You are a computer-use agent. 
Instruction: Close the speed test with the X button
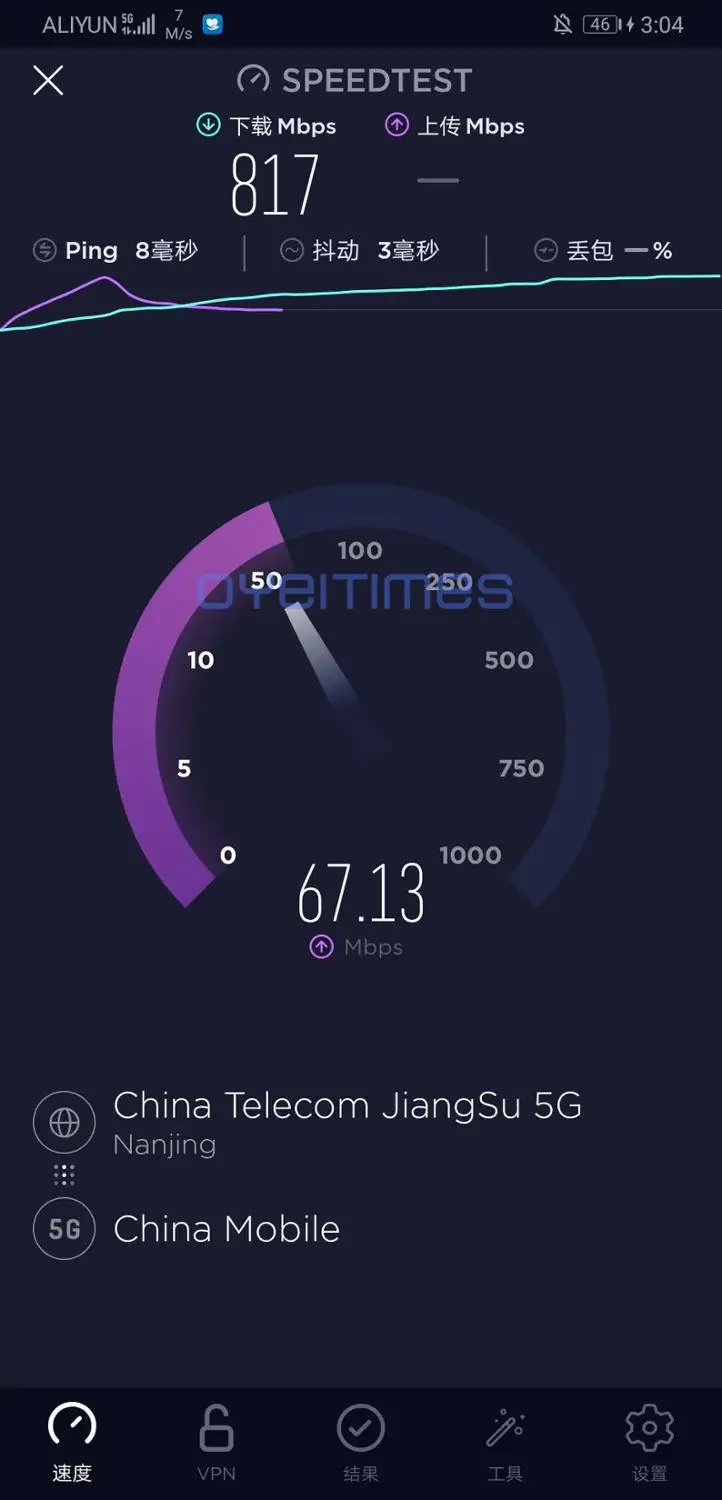[47, 81]
